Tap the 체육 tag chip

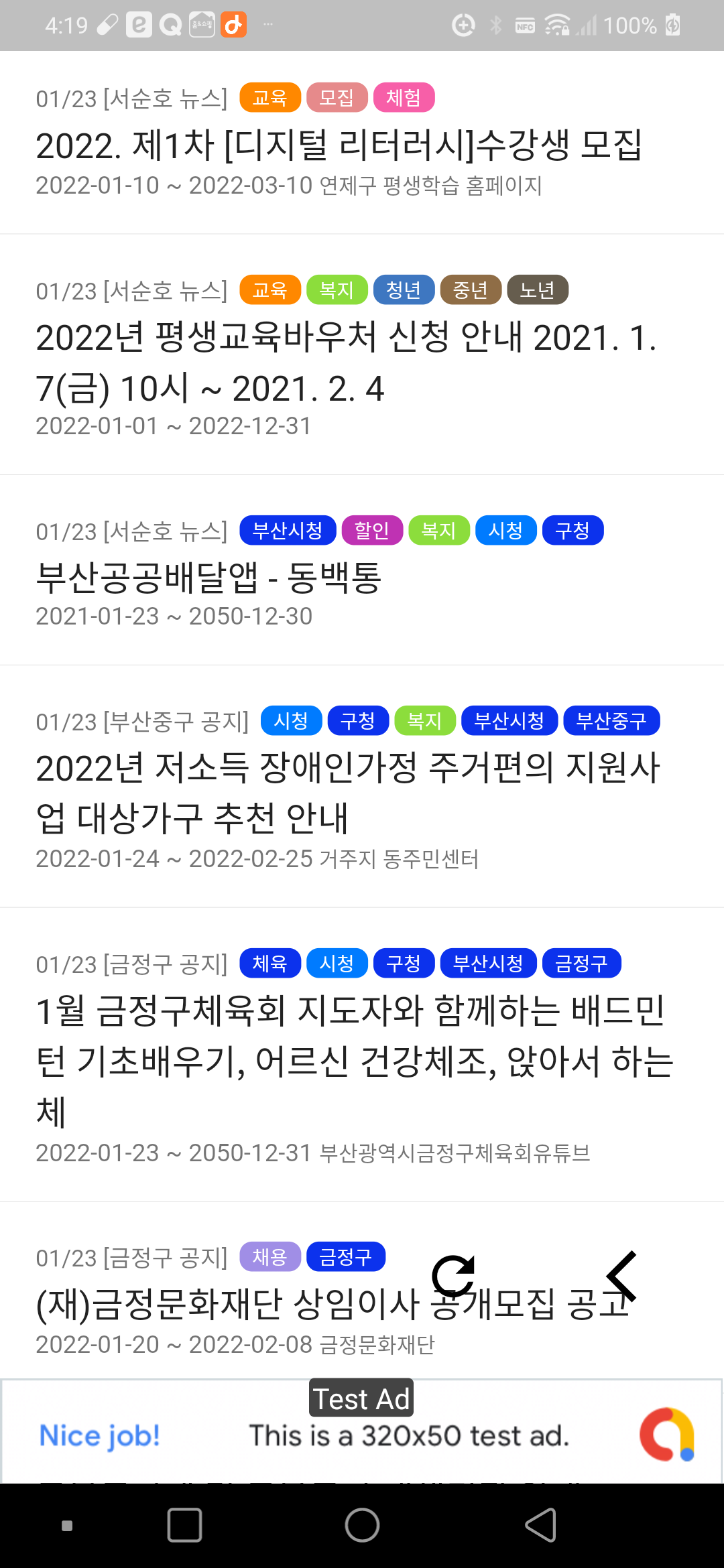[x=269, y=964]
